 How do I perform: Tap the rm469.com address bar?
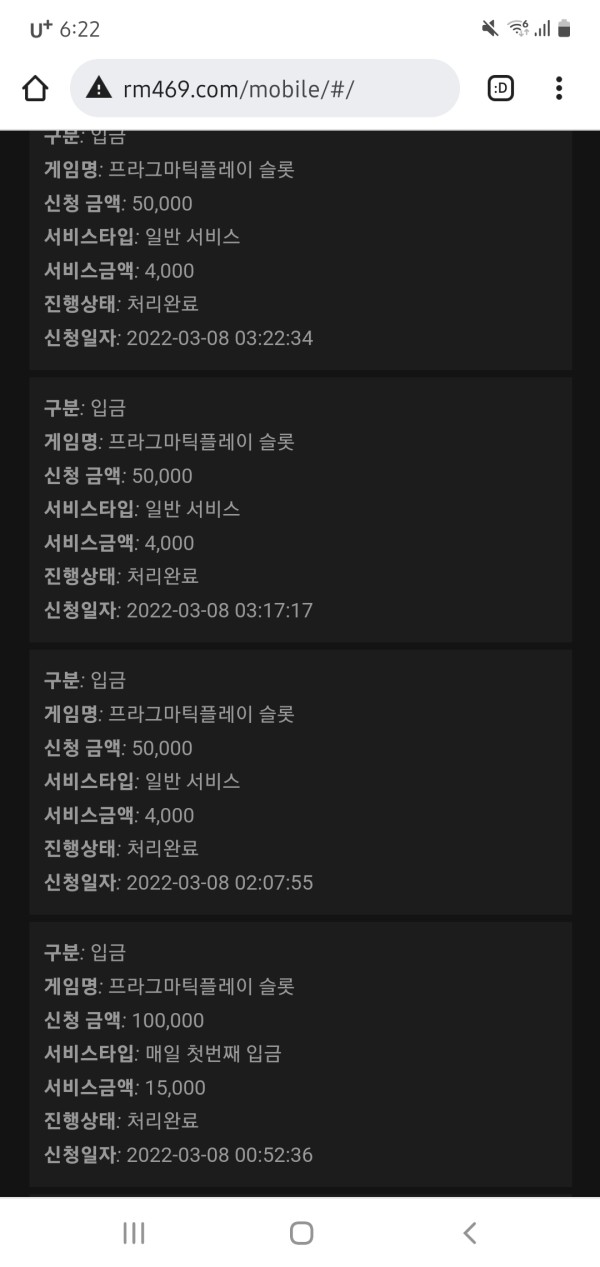click(265, 89)
